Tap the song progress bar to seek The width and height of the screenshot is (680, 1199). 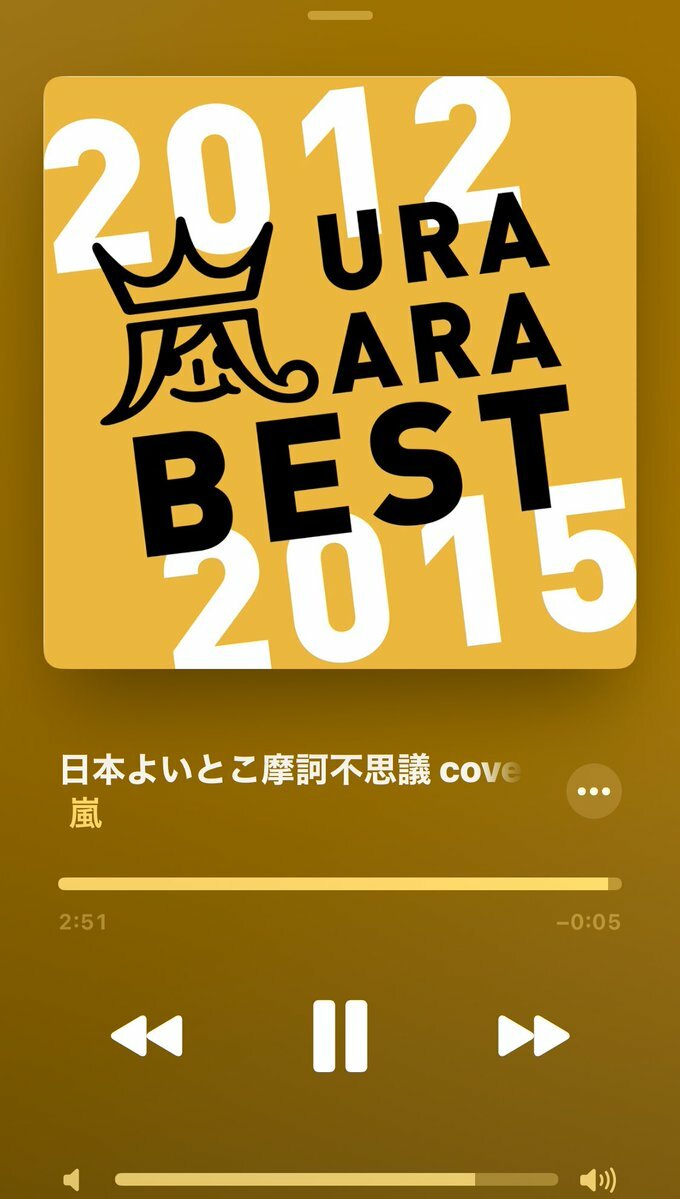pos(340,884)
